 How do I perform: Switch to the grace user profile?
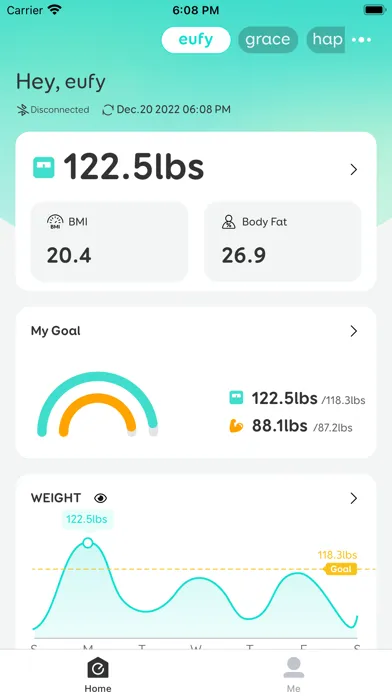pos(268,40)
